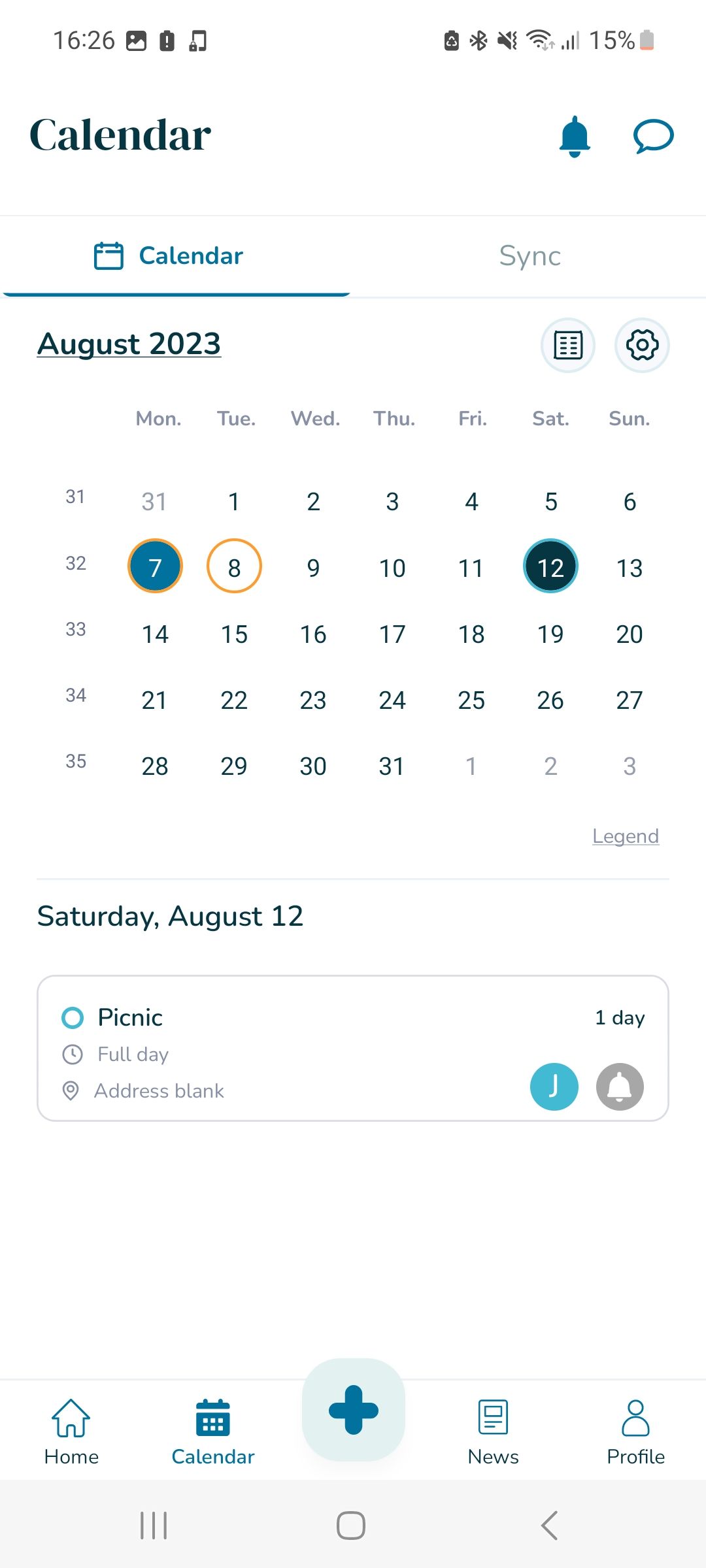Image resolution: width=706 pixels, height=1568 pixels.
Task: Switch to the Sync tab
Action: (529, 255)
